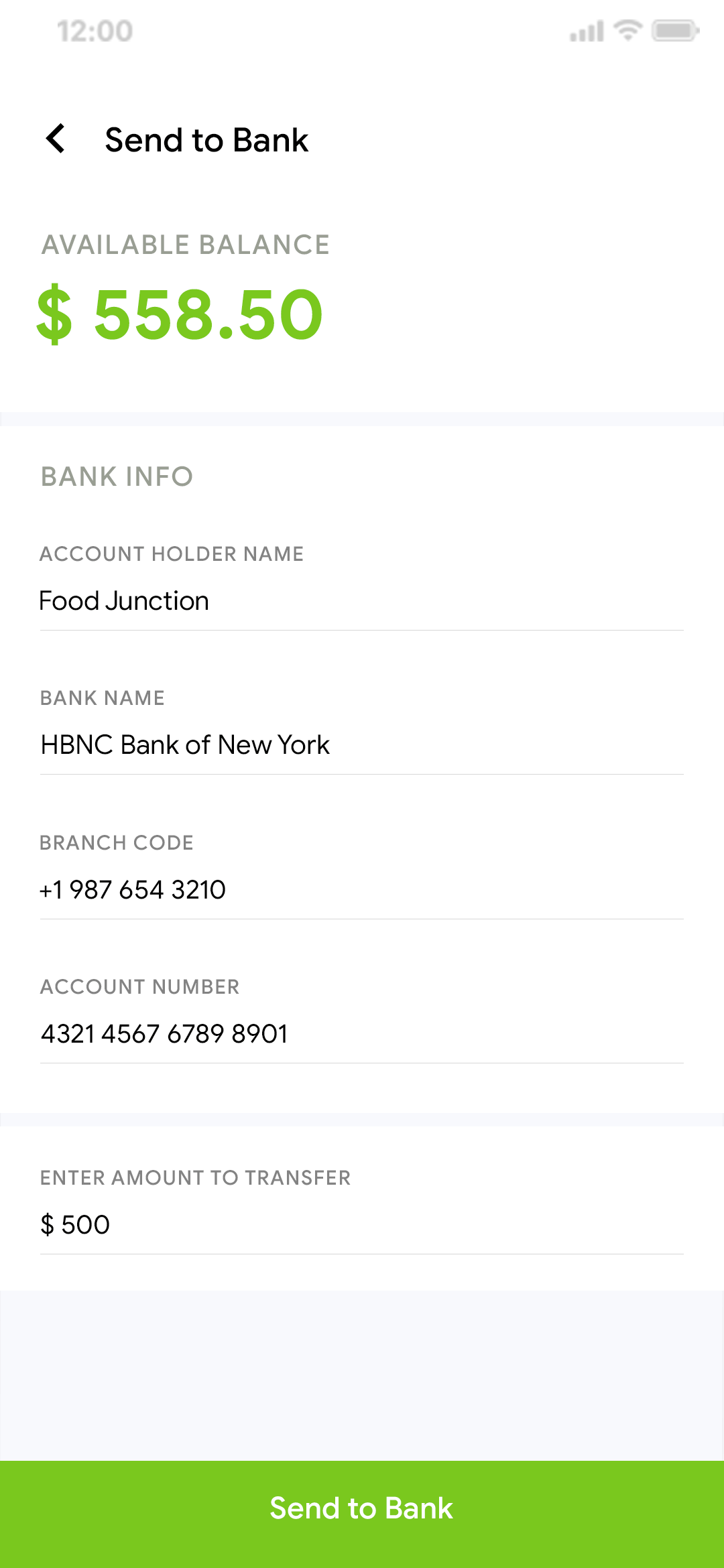Screen dimensions: 724x1568
Task: Tap the cellular signal strength icon
Action: (x=585, y=31)
